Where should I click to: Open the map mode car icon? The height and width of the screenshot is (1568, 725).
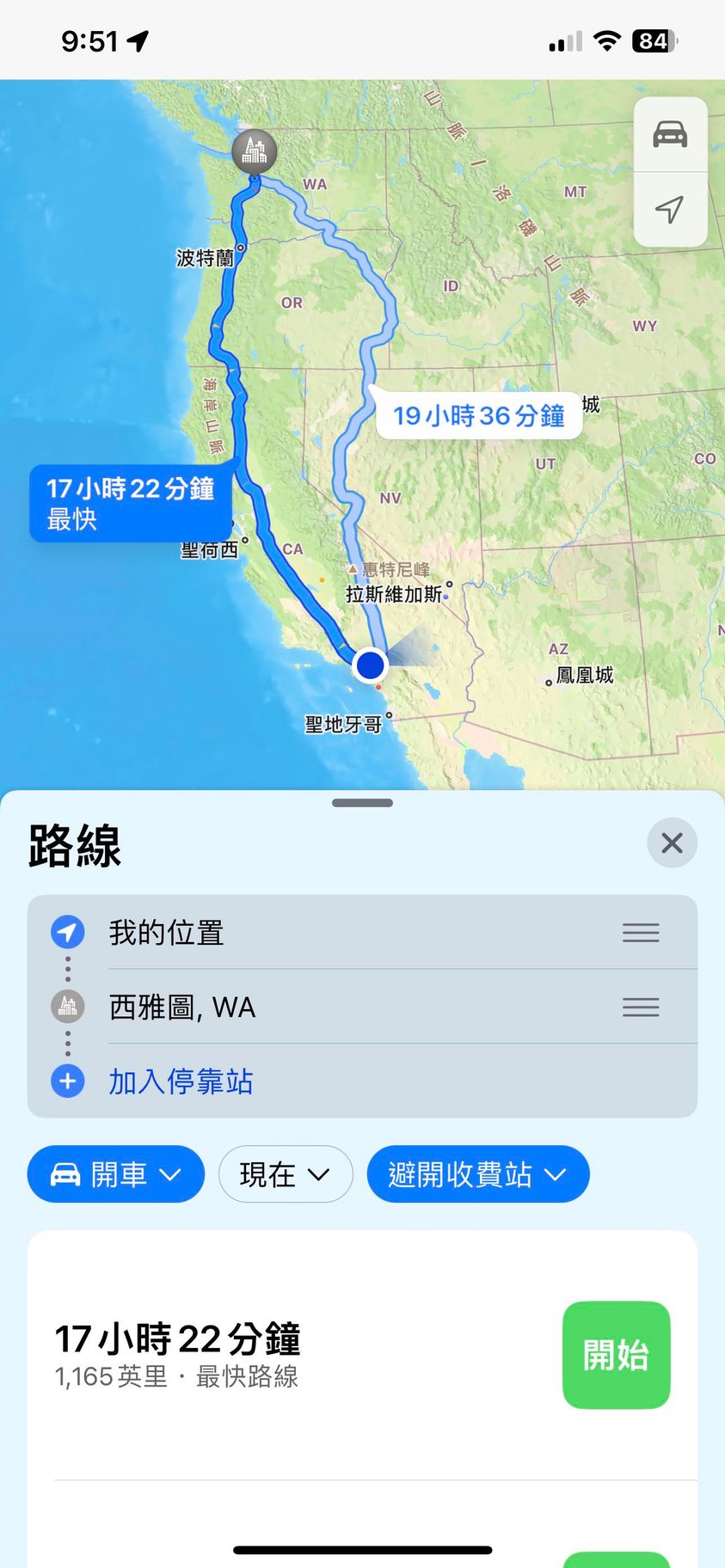pyautogui.click(x=670, y=135)
